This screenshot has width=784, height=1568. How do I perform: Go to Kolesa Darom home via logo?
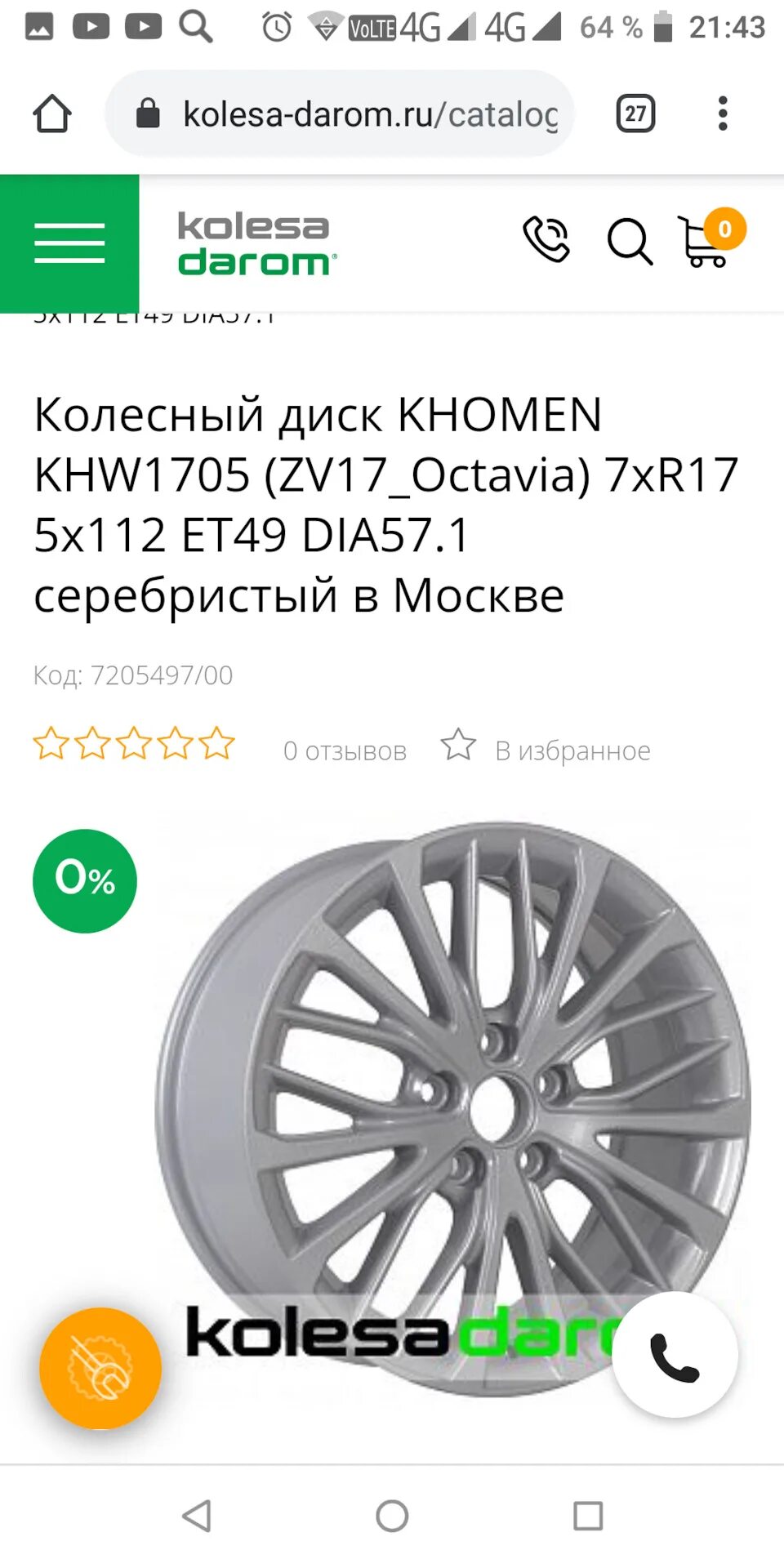pos(256,243)
